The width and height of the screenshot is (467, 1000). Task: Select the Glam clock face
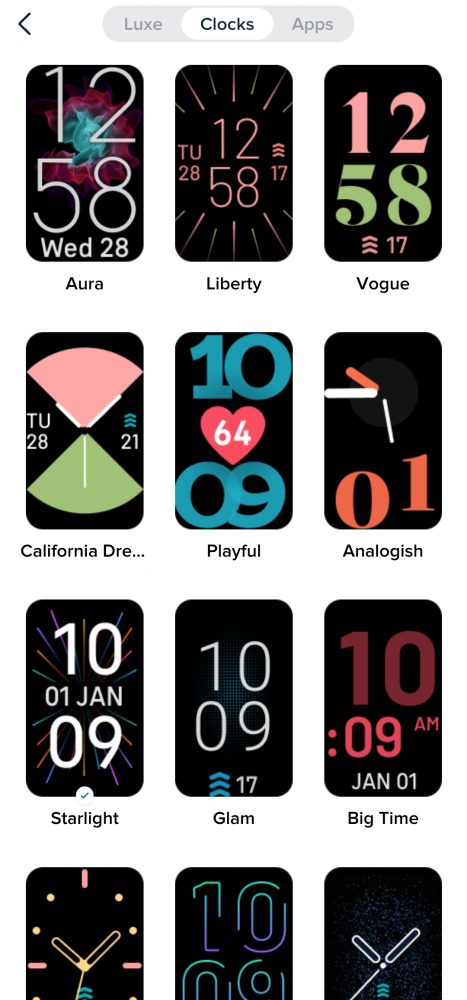[x=234, y=698]
